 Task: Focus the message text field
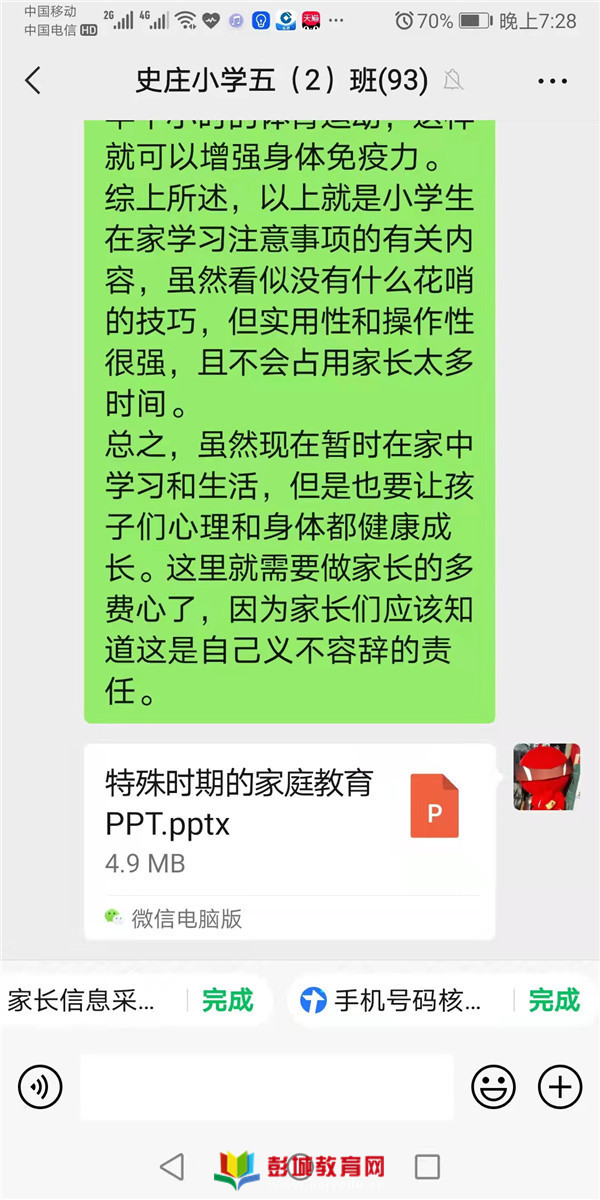(267, 1086)
